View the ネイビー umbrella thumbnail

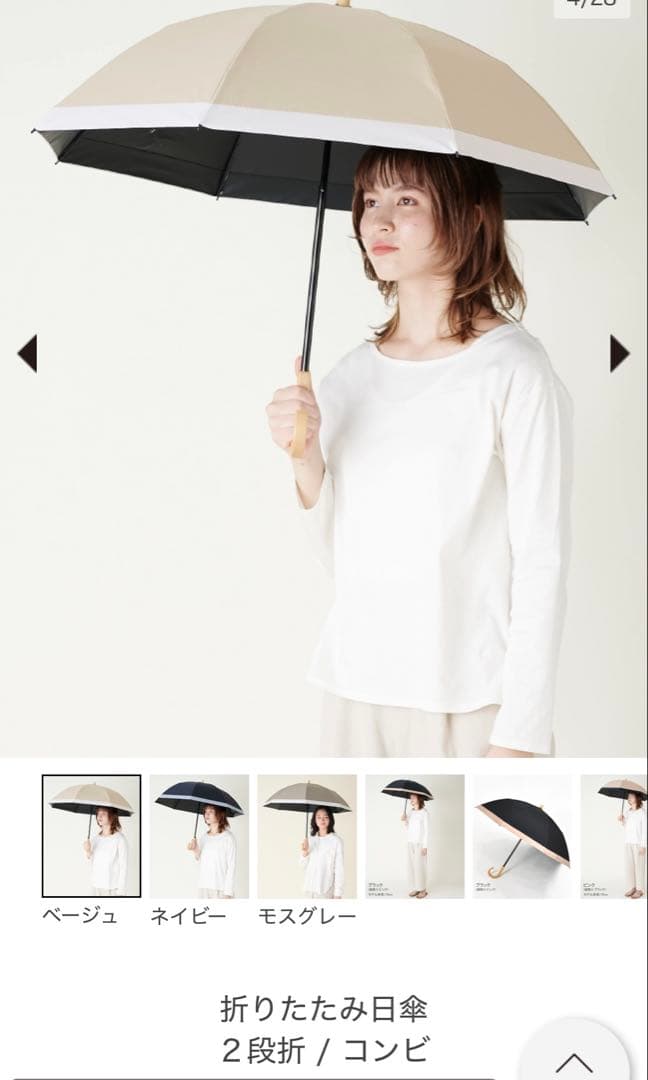pyautogui.click(x=199, y=836)
